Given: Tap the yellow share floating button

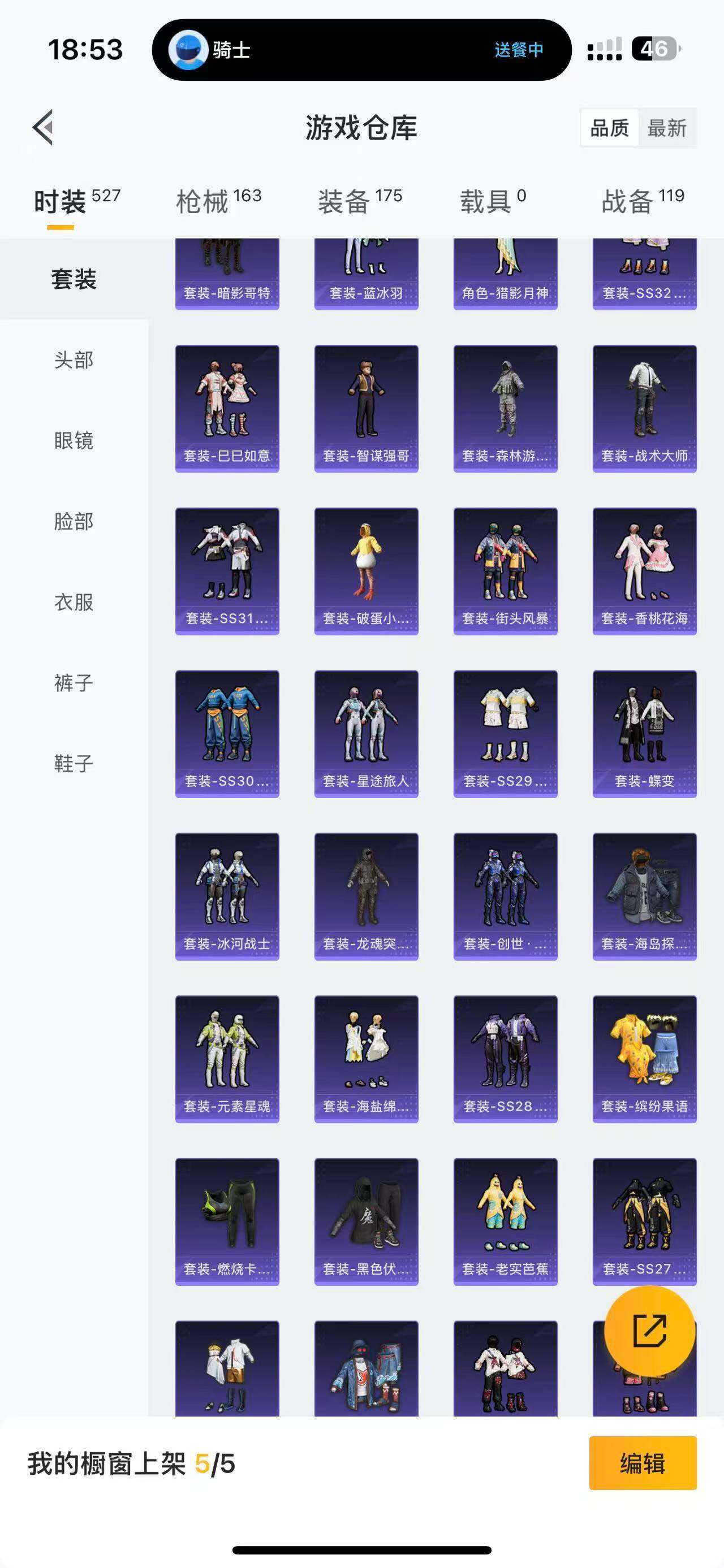Looking at the screenshot, I should [x=649, y=1330].
